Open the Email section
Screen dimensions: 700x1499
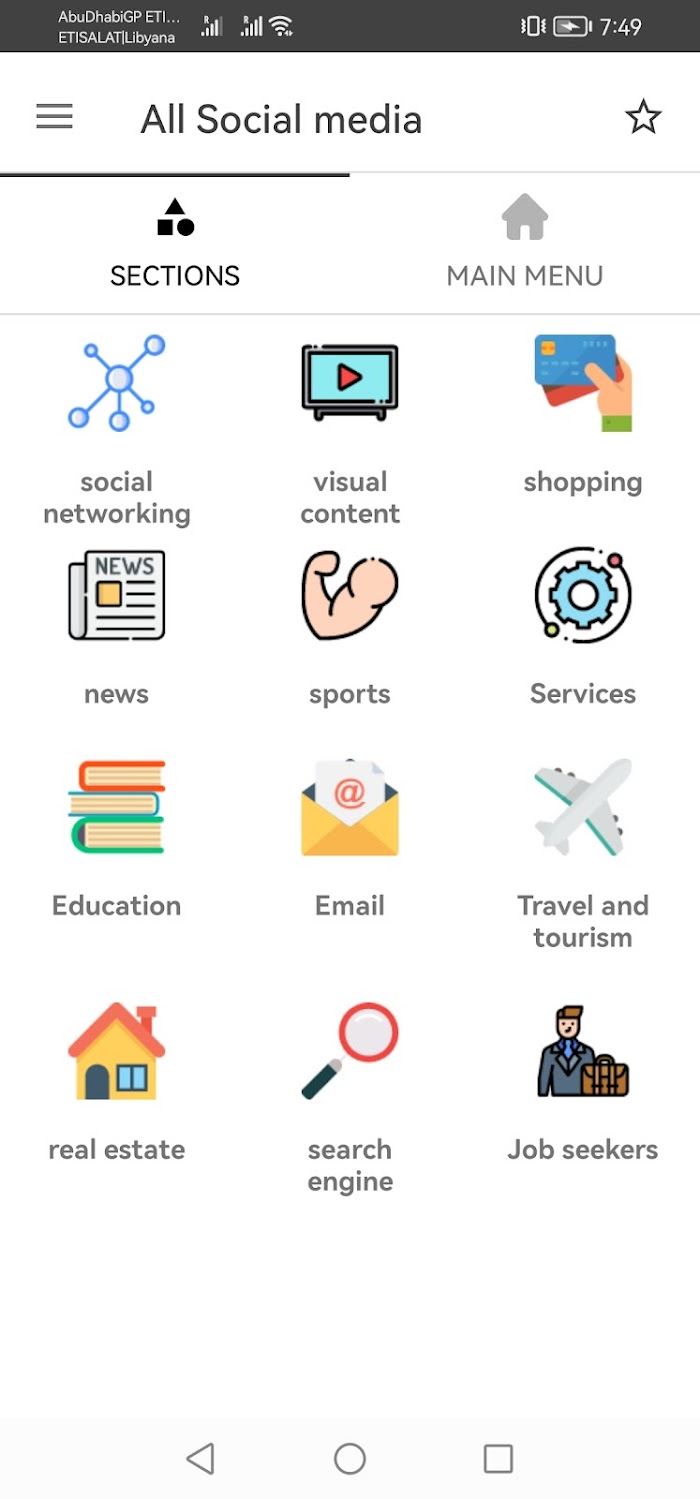(350, 840)
